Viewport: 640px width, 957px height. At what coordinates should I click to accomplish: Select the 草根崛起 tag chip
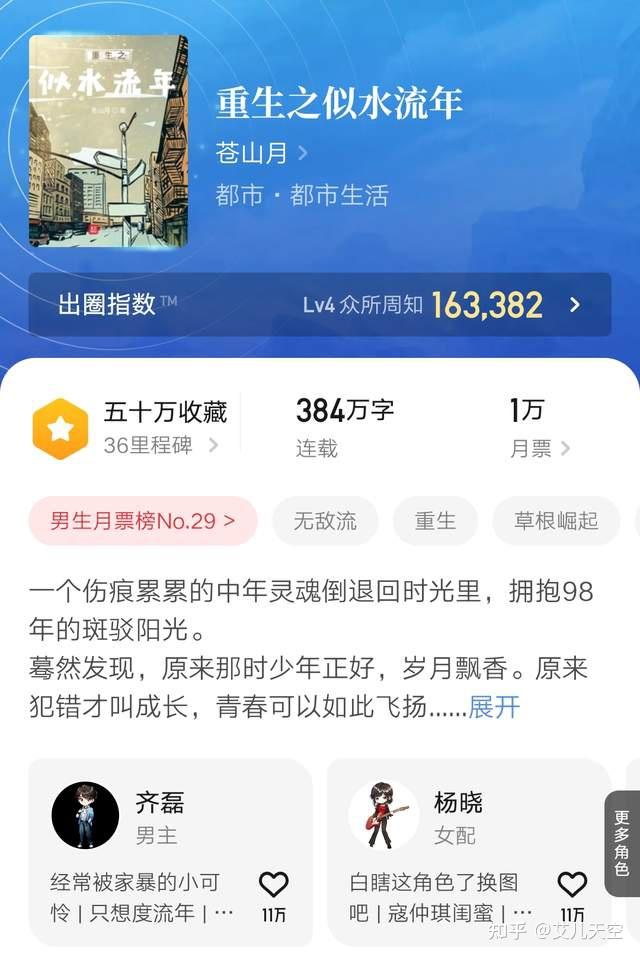coord(555,521)
